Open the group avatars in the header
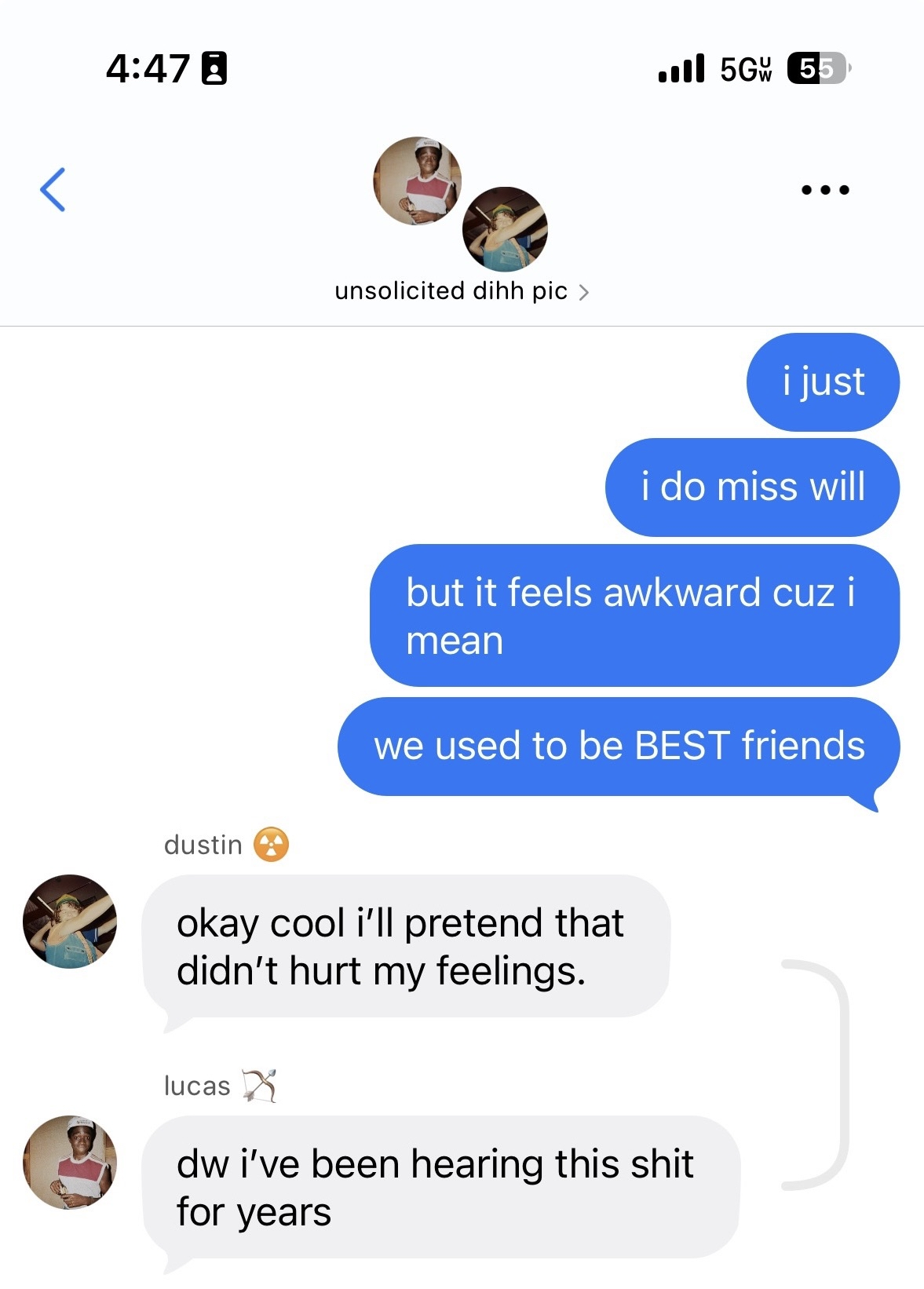The image size is (924, 1289). click(x=461, y=204)
